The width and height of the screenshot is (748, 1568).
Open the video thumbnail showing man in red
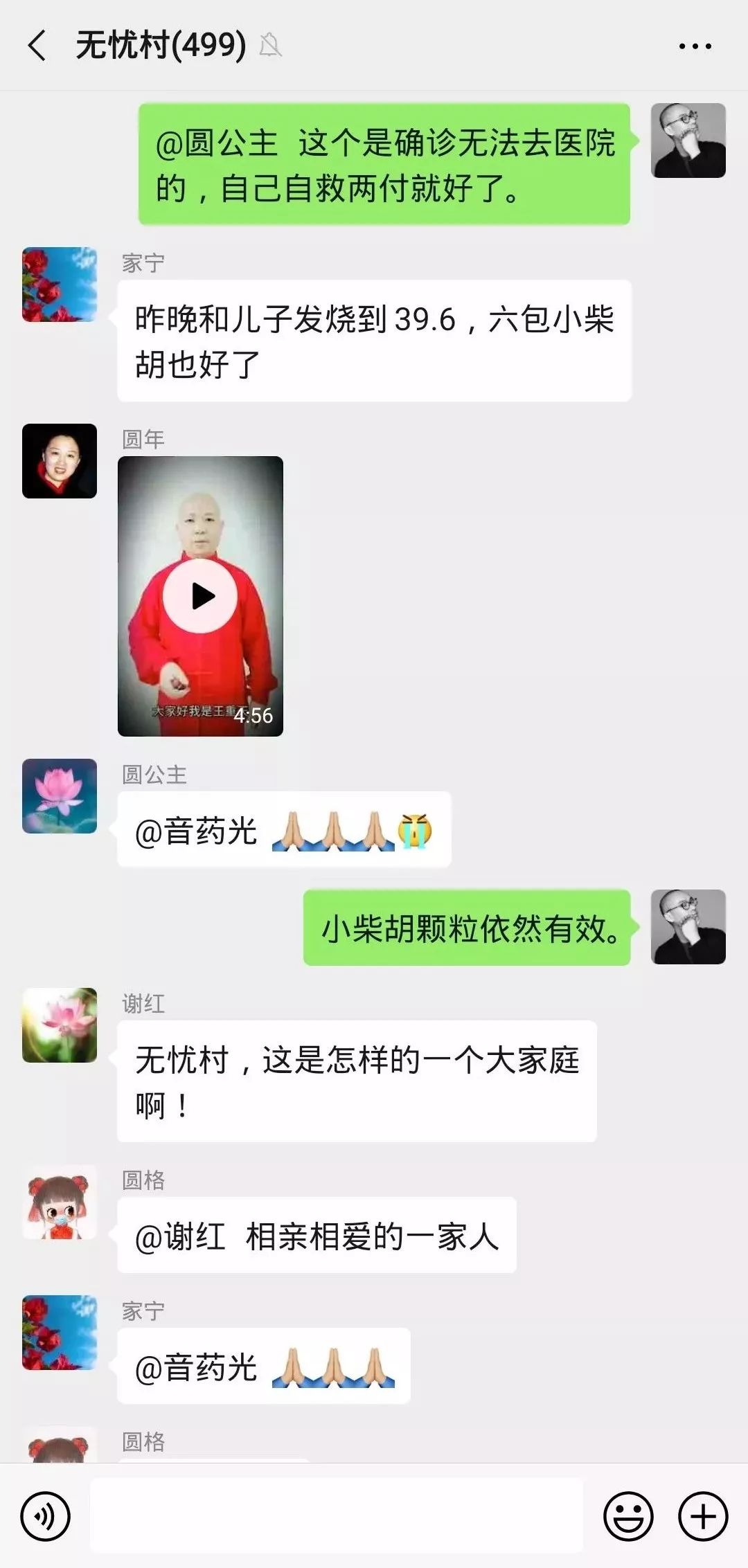tap(201, 594)
